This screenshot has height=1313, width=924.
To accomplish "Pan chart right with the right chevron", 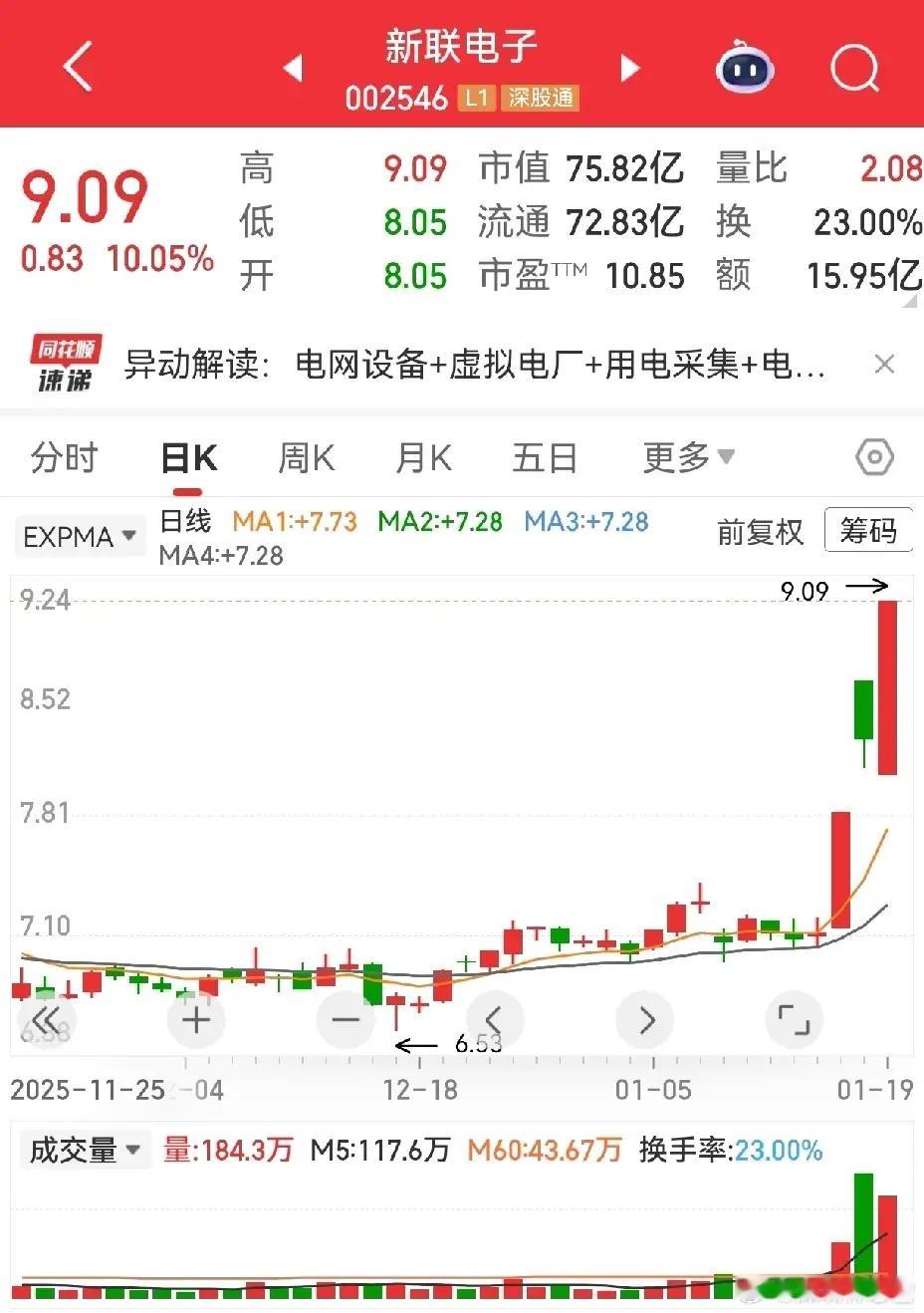I will point(644,1019).
